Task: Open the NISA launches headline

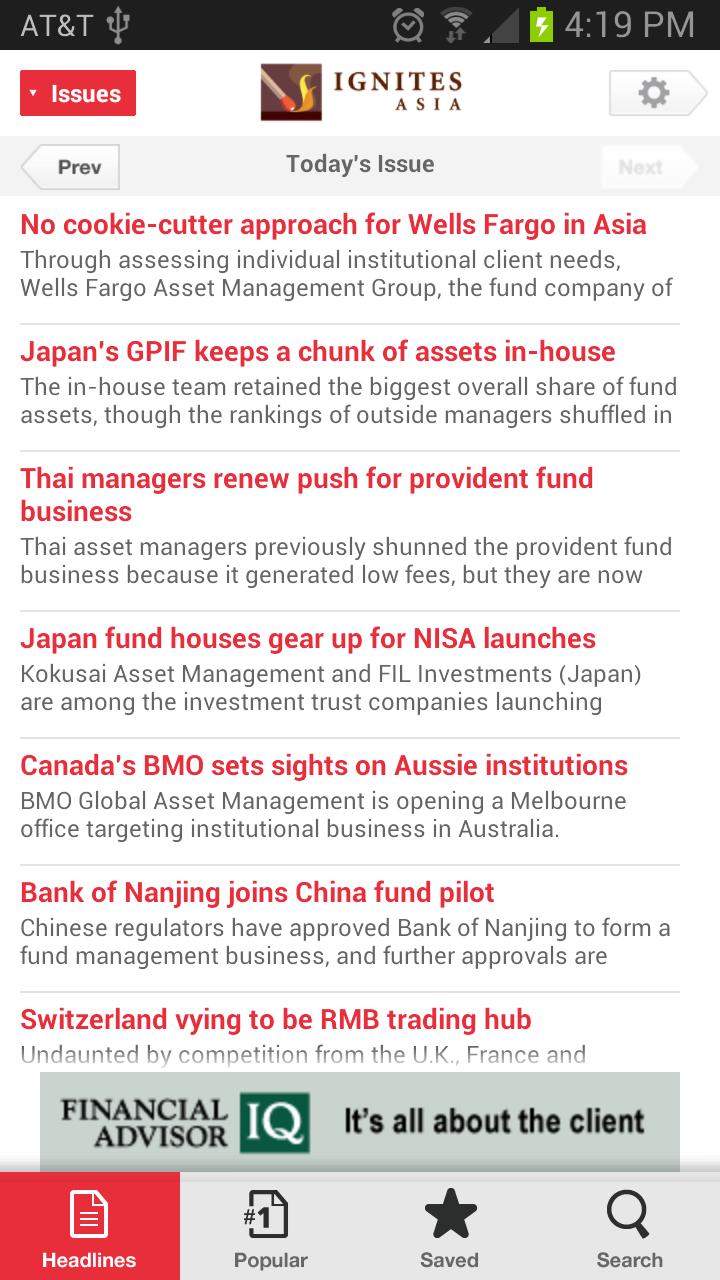Action: click(307, 638)
